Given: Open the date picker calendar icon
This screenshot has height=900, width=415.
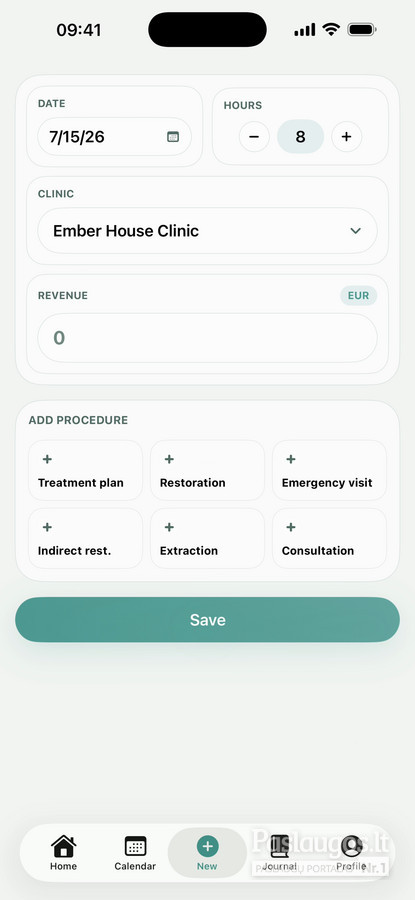Looking at the screenshot, I should (x=173, y=137).
